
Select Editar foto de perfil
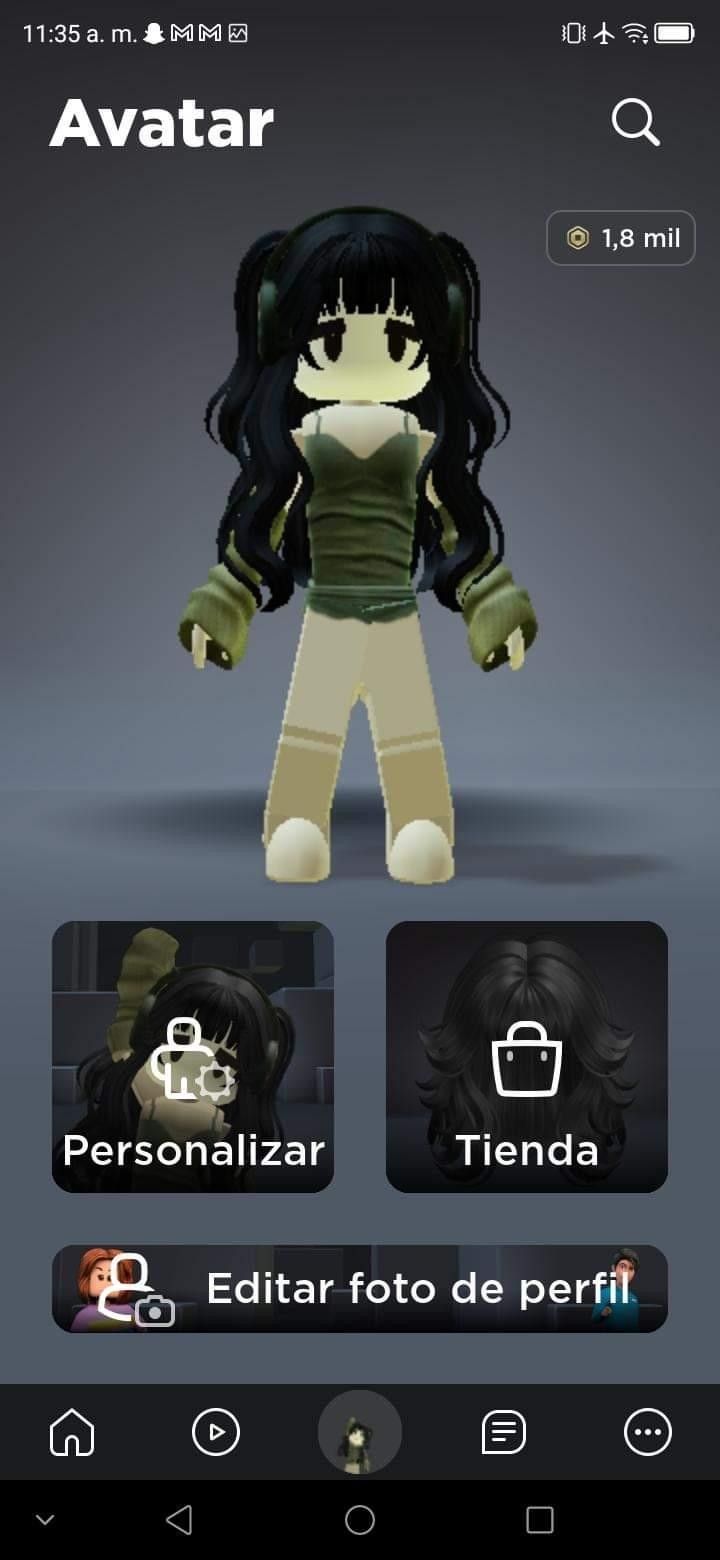(x=360, y=1288)
